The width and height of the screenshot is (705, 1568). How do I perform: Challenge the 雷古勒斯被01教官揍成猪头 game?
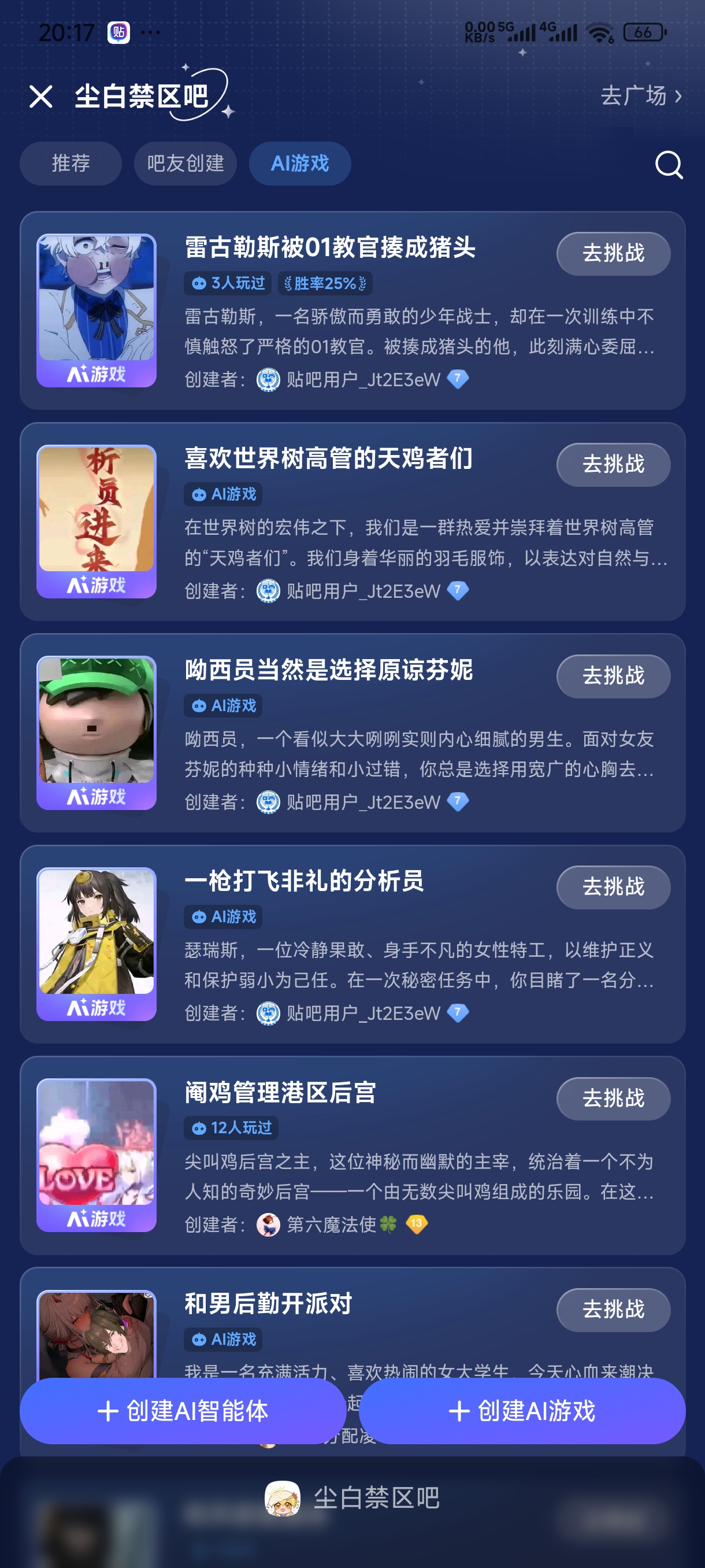(613, 253)
